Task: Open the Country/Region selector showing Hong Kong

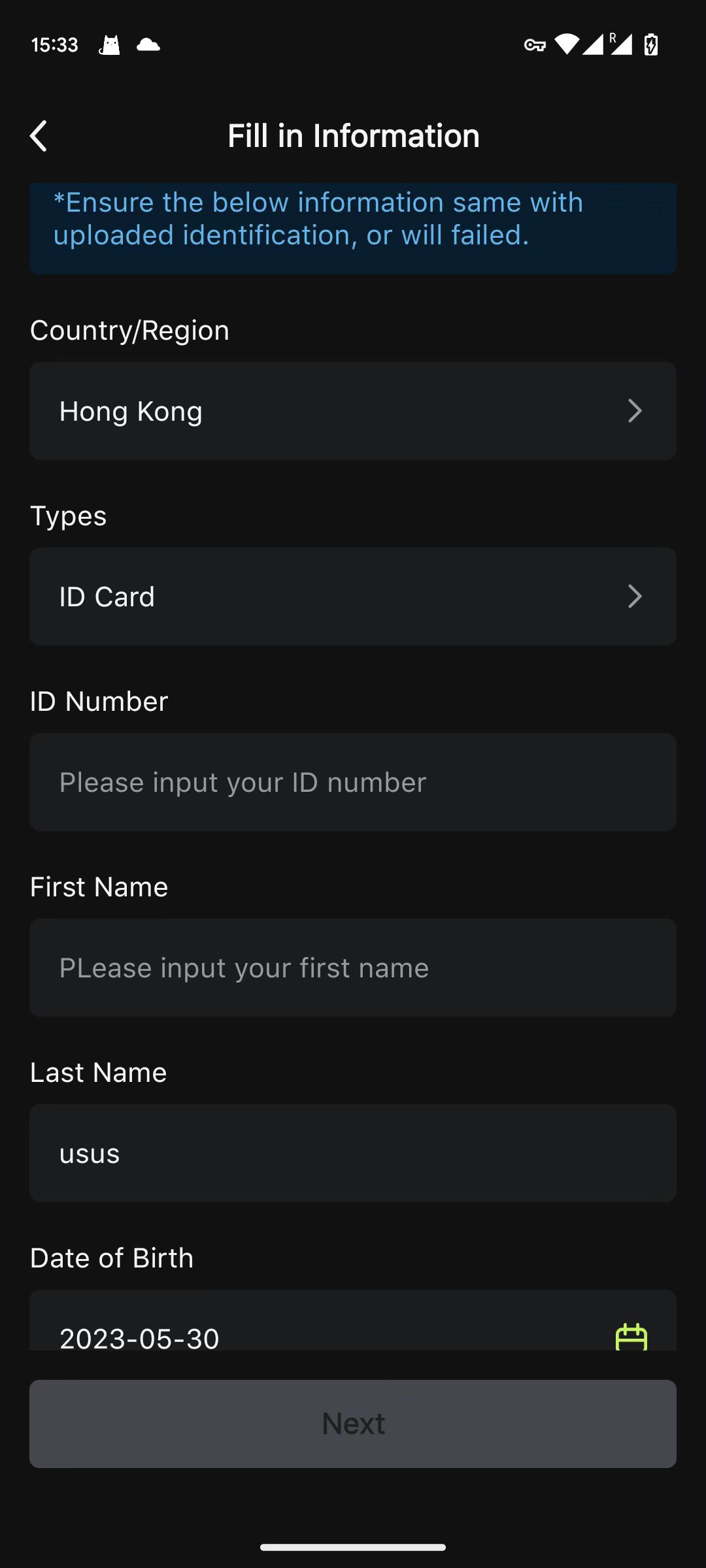Action: pyautogui.click(x=353, y=411)
